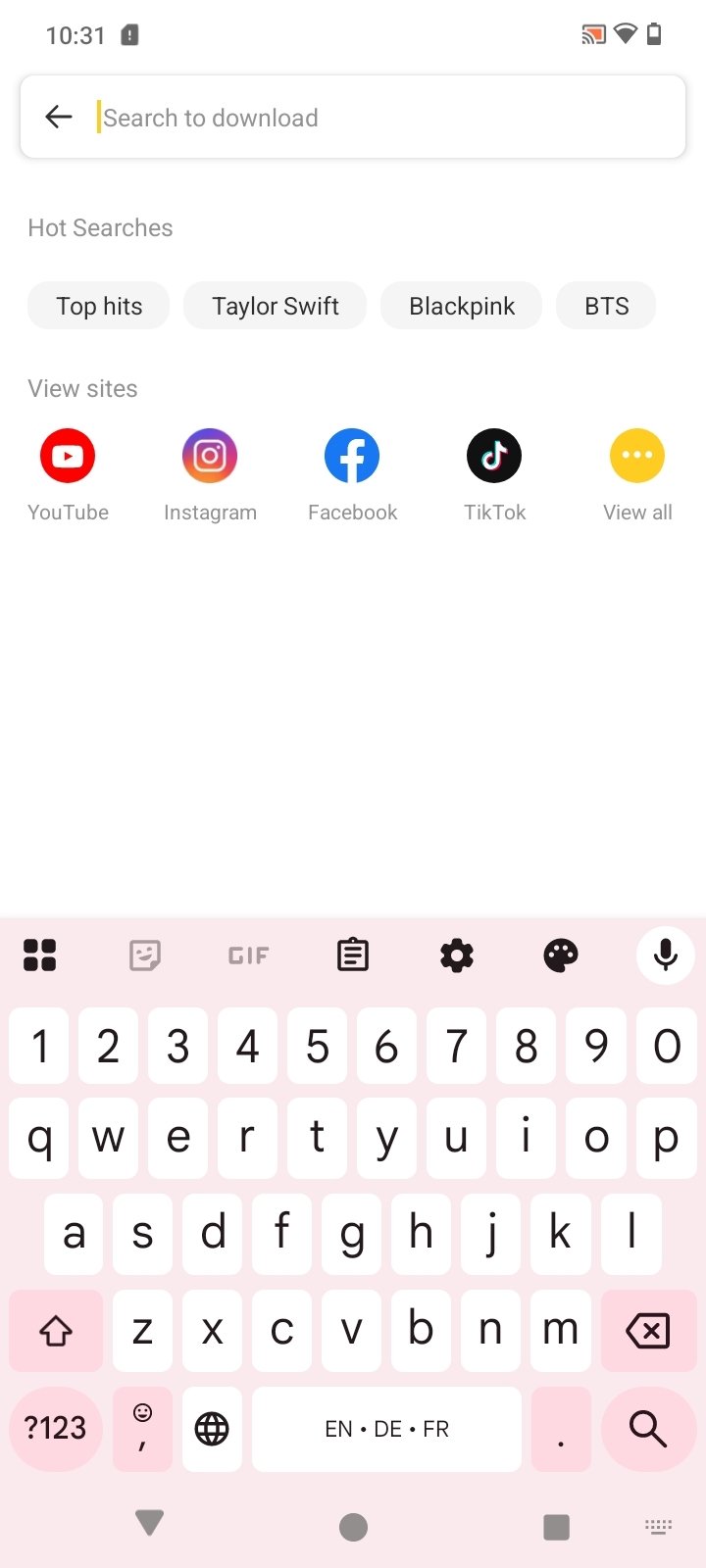Start voice input with the keyboard microphone
706x1568 pixels.
point(666,955)
